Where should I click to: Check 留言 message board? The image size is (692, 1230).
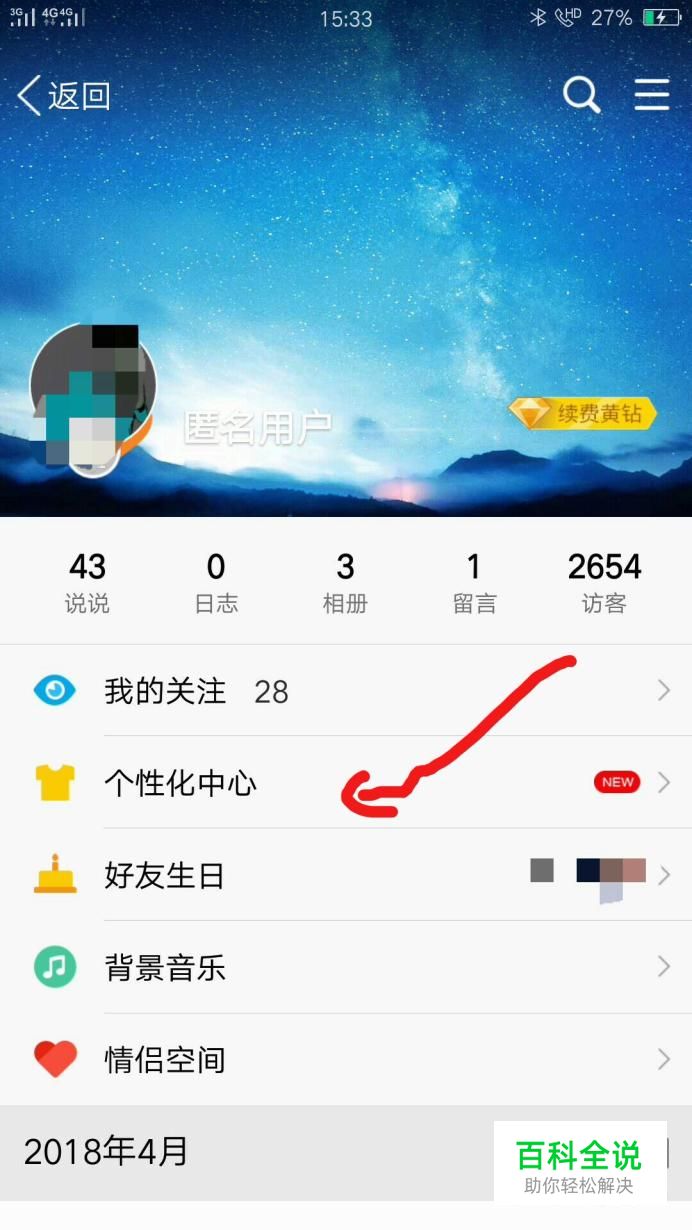[x=474, y=582]
